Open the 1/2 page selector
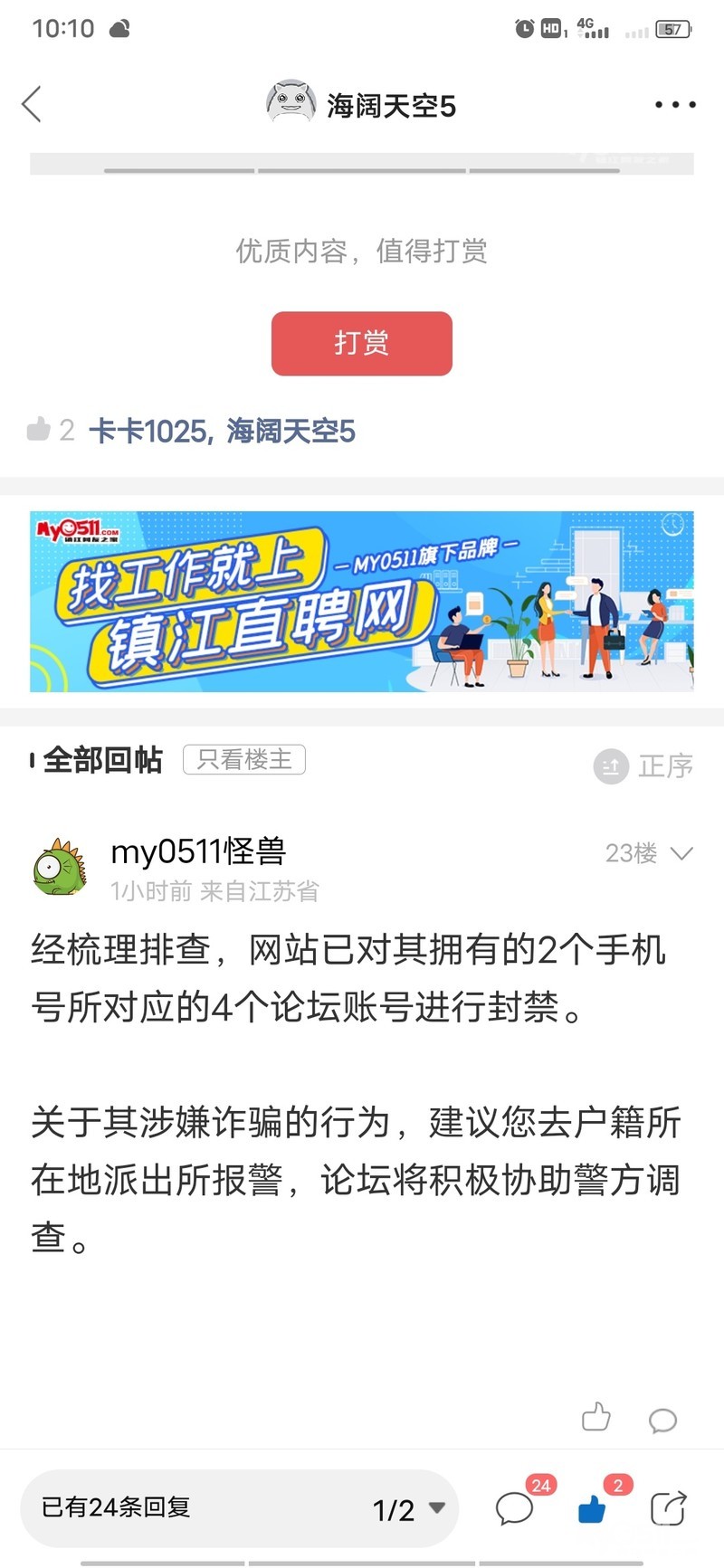 [x=409, y=1509]
